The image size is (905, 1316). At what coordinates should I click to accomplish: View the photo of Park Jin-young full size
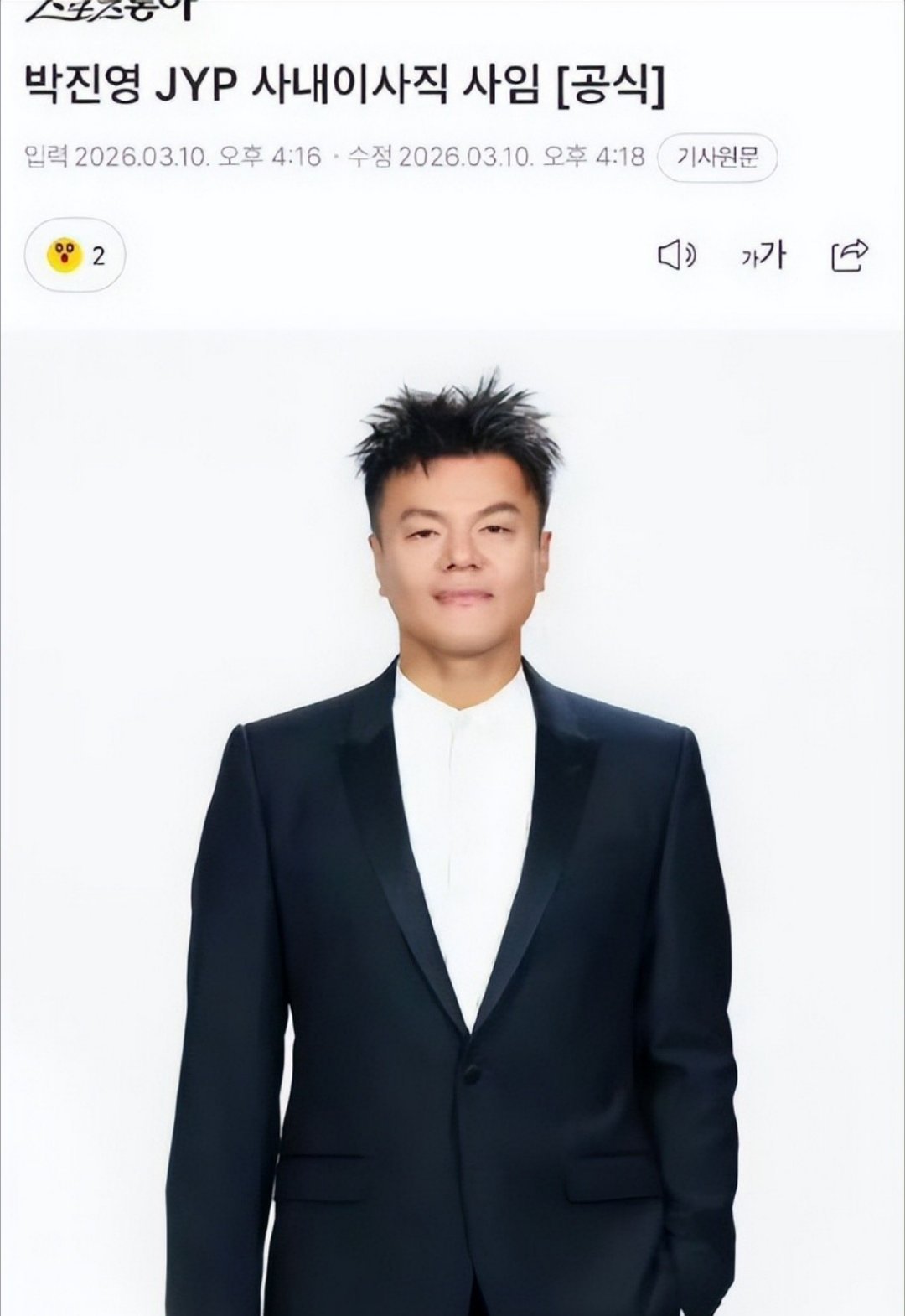tap(452, 821)
